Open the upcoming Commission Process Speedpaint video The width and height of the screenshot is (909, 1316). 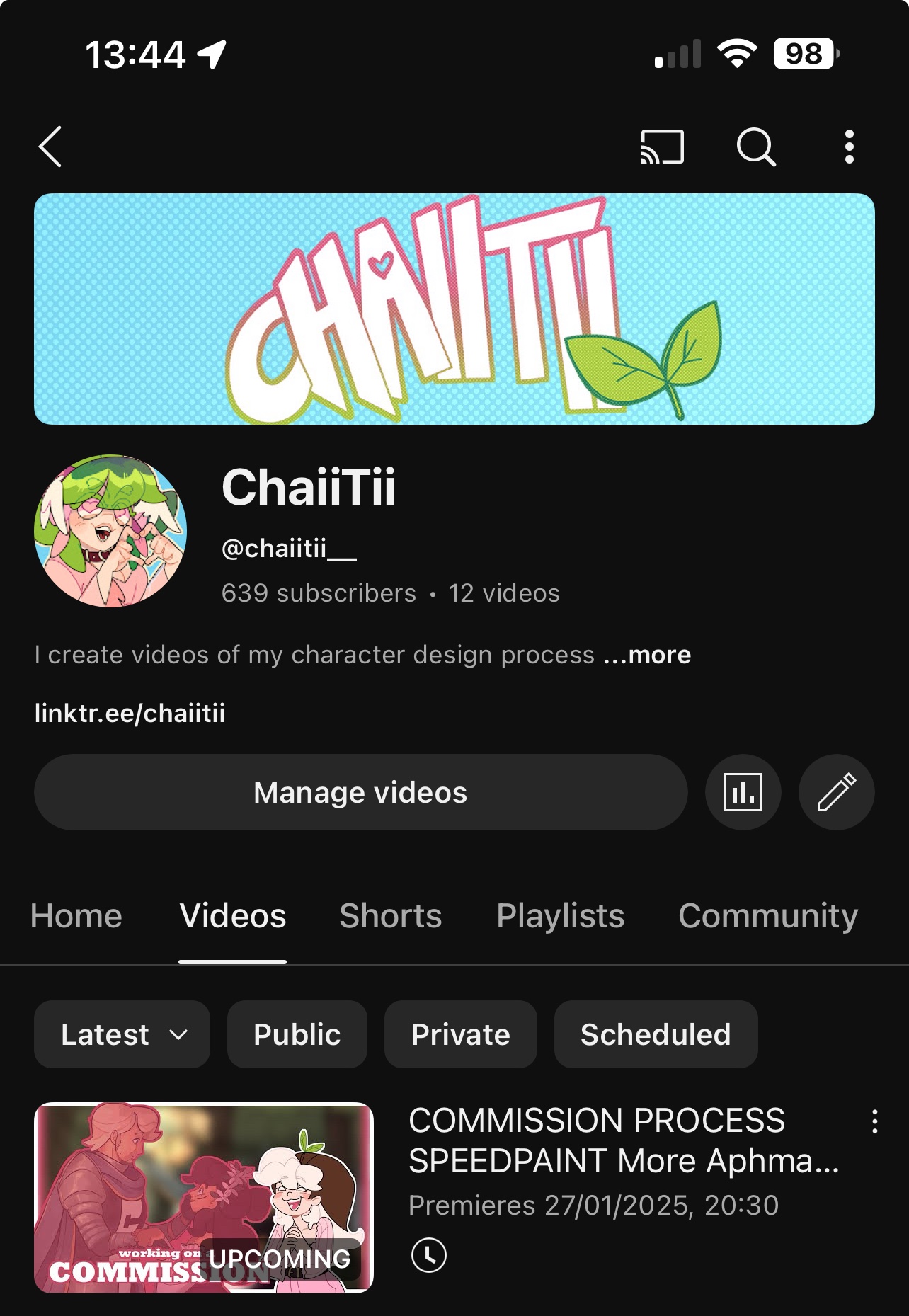(x=204, y=1198)
